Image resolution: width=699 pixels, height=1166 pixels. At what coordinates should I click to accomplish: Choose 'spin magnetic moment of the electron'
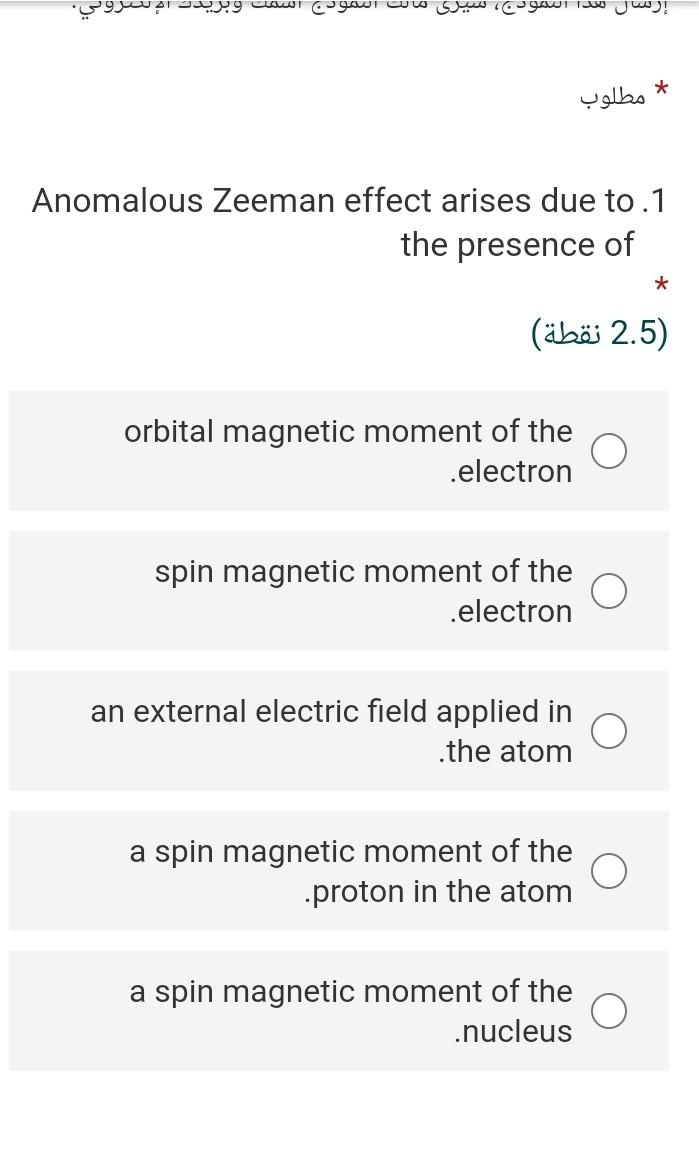[609, 591]
